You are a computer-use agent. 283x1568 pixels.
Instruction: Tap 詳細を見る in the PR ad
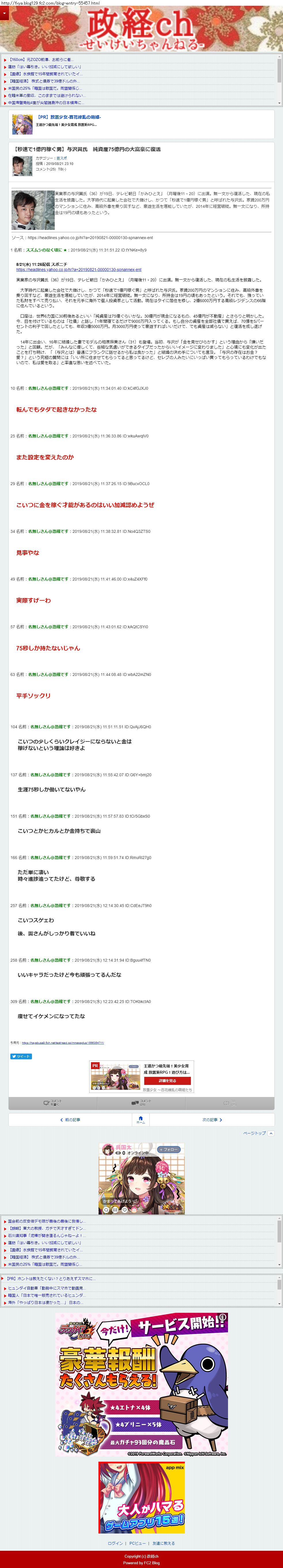[166, 1080]
